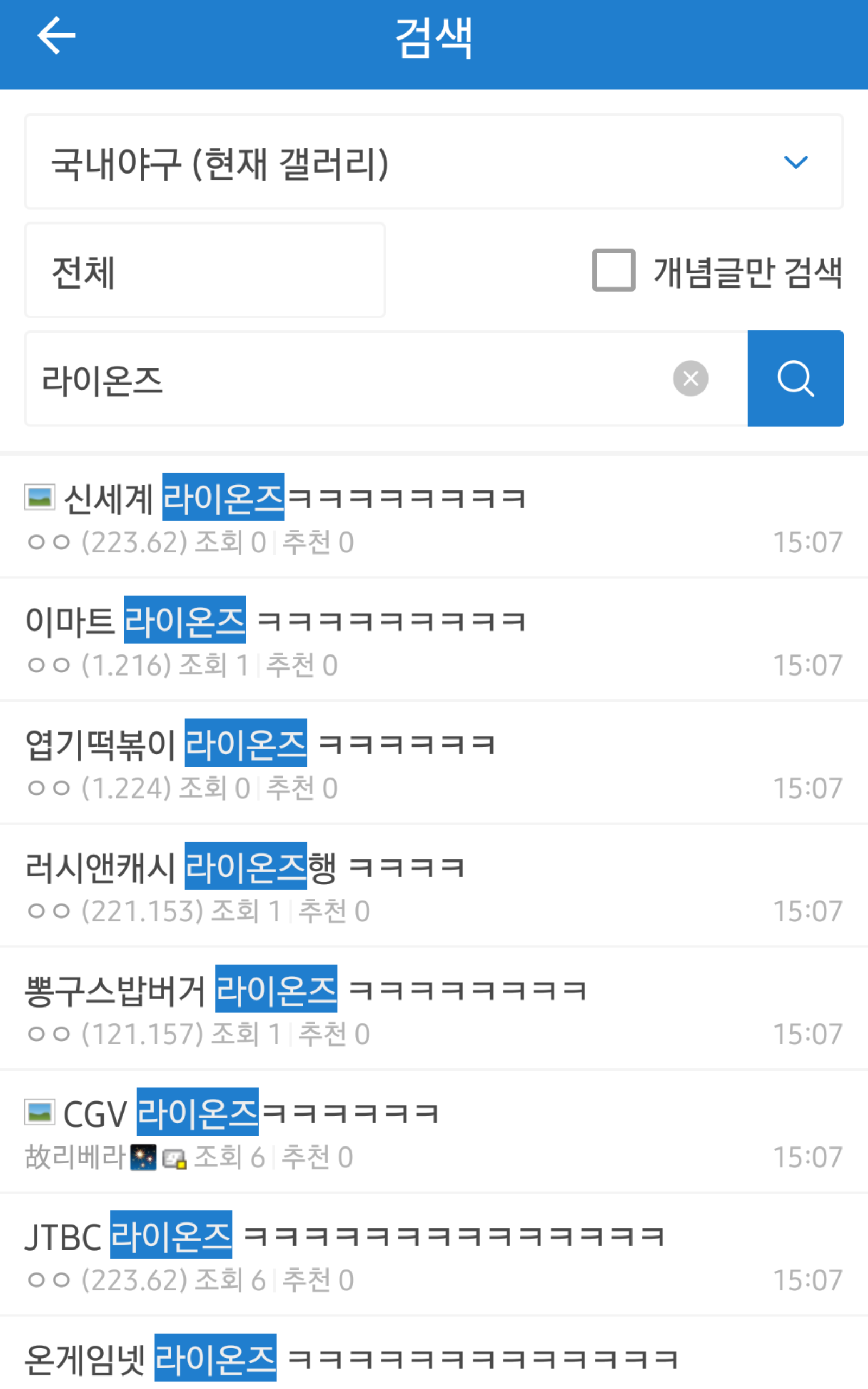Screen dimensions: 868x1389
Task: Tap the 라이온즈 search text field
Action: 344,379
